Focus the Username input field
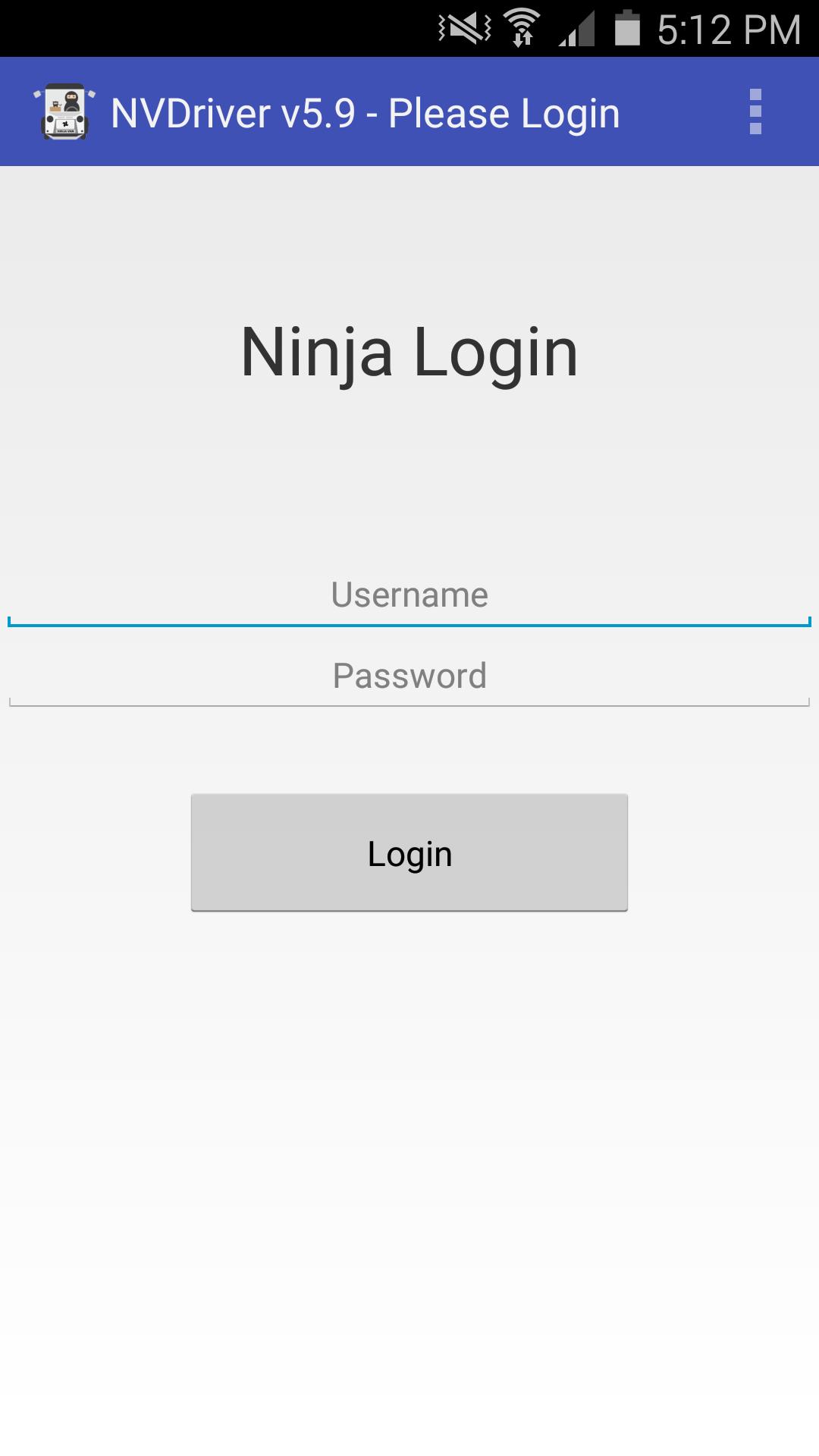The height and width of the screenshot is (1456, 819). pyautogui.click(x=409, y=595)
